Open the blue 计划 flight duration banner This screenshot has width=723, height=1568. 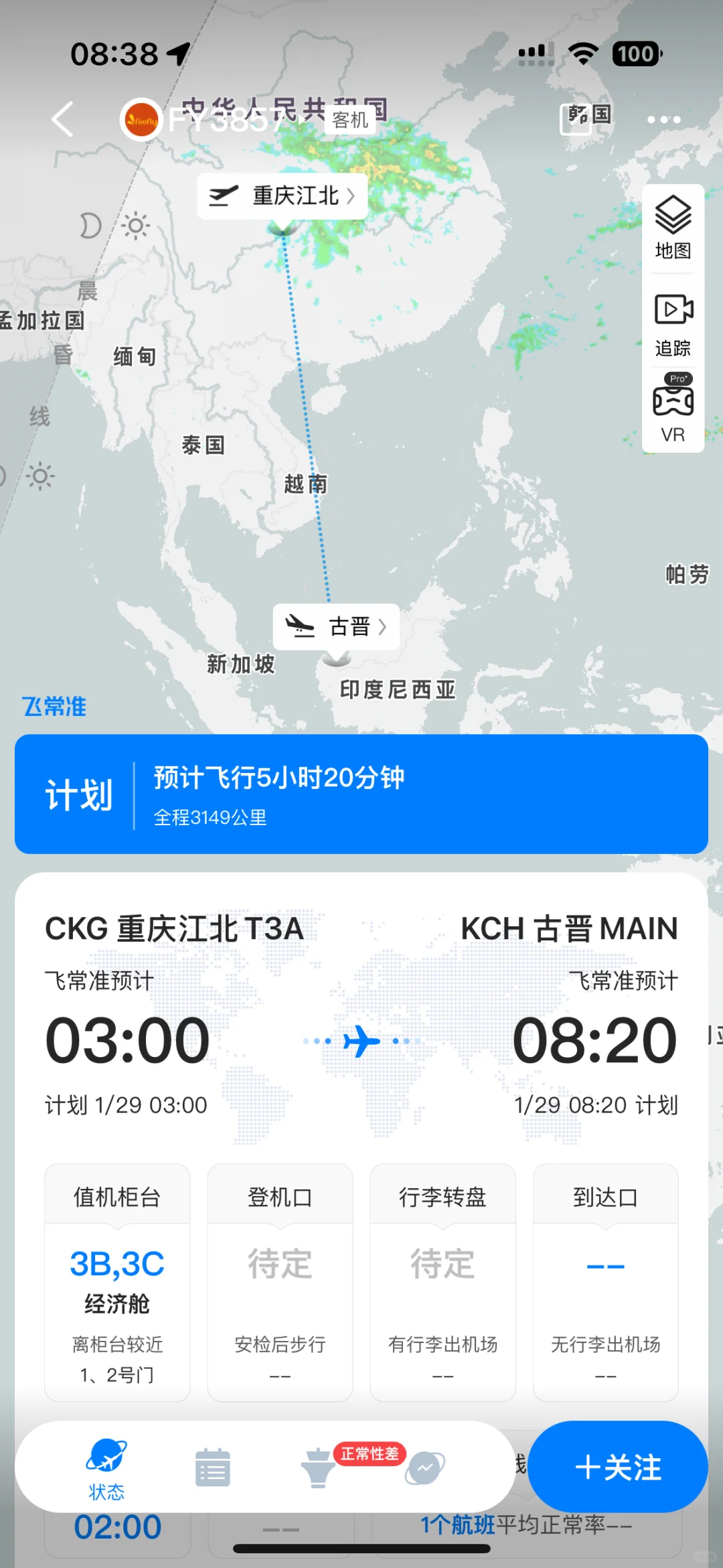click(361, 794)
